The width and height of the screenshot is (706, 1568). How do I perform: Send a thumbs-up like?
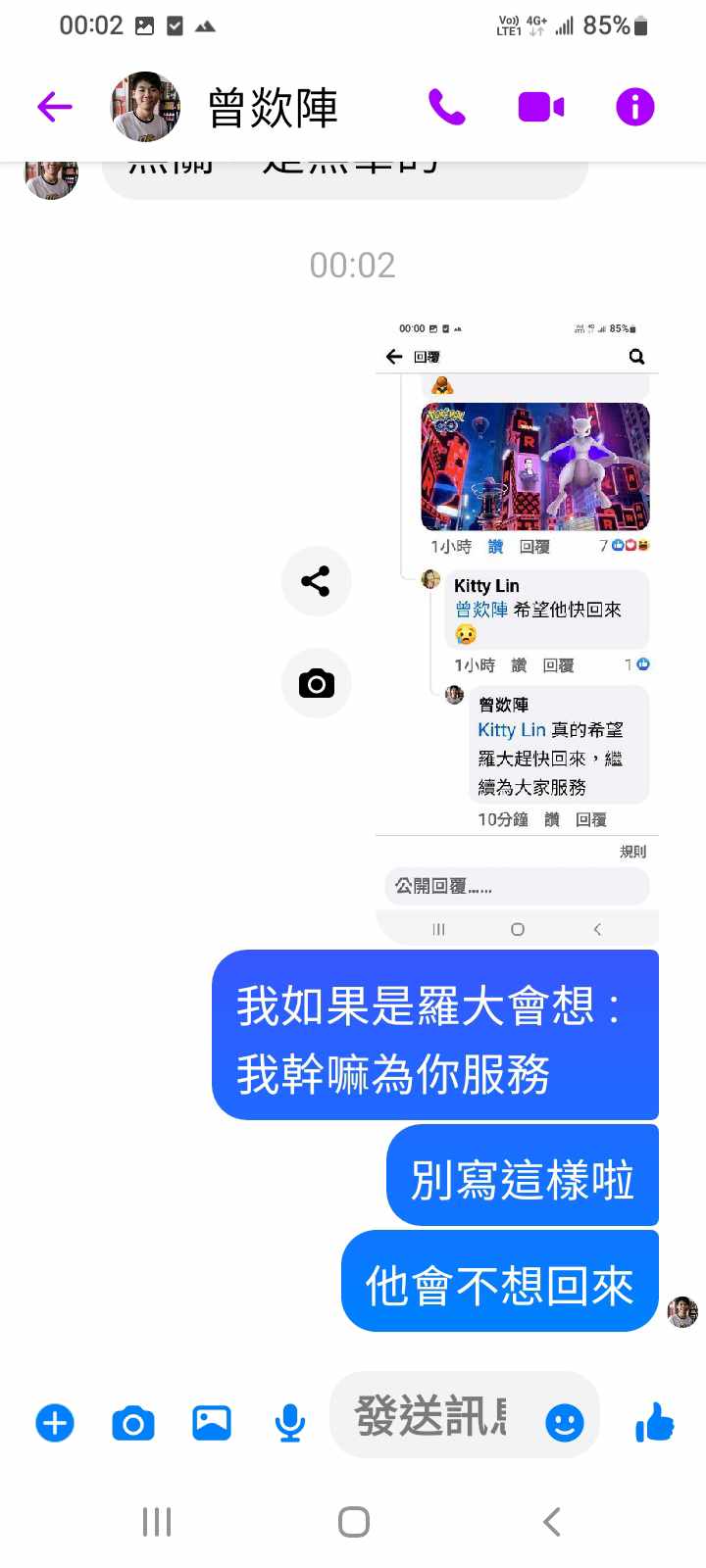(654, 1422)
